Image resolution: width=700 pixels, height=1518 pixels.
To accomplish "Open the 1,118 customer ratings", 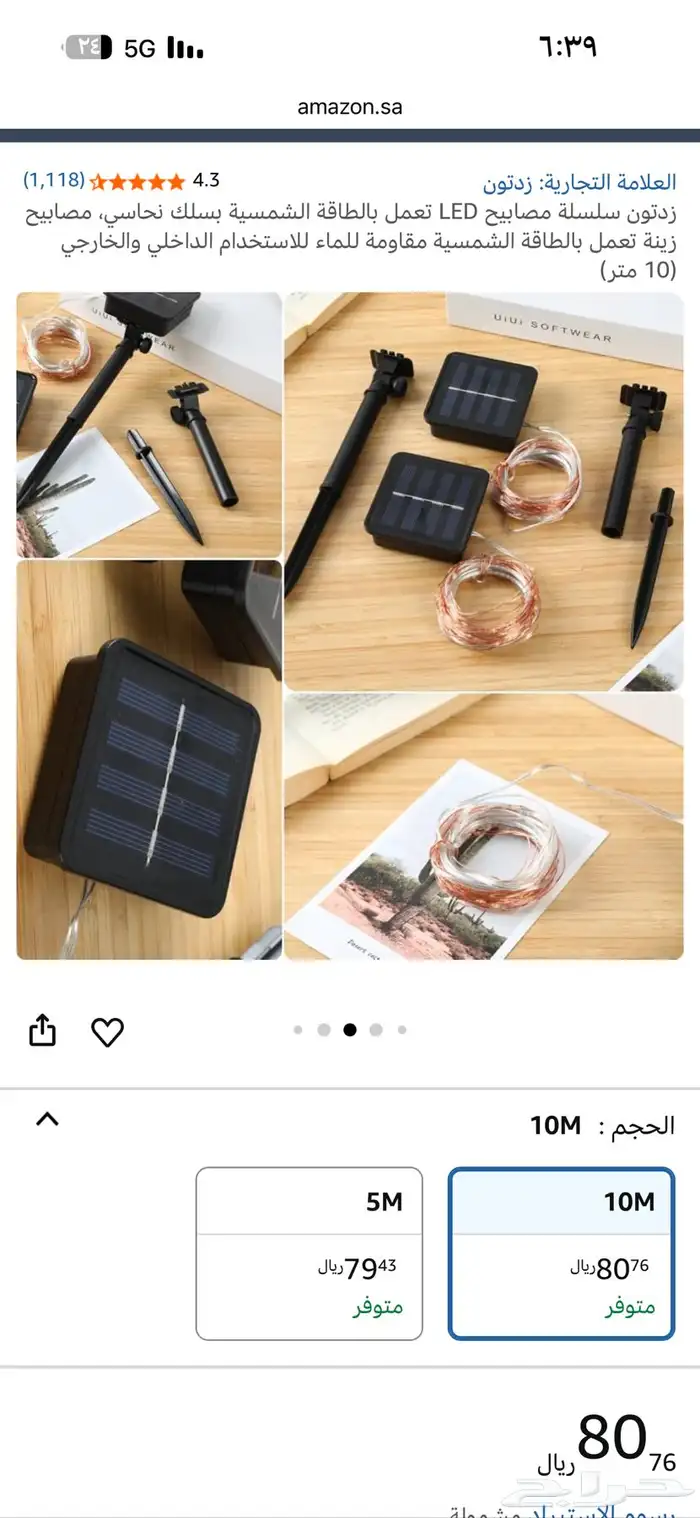I will pyautogui.click(x=54, y=180).
